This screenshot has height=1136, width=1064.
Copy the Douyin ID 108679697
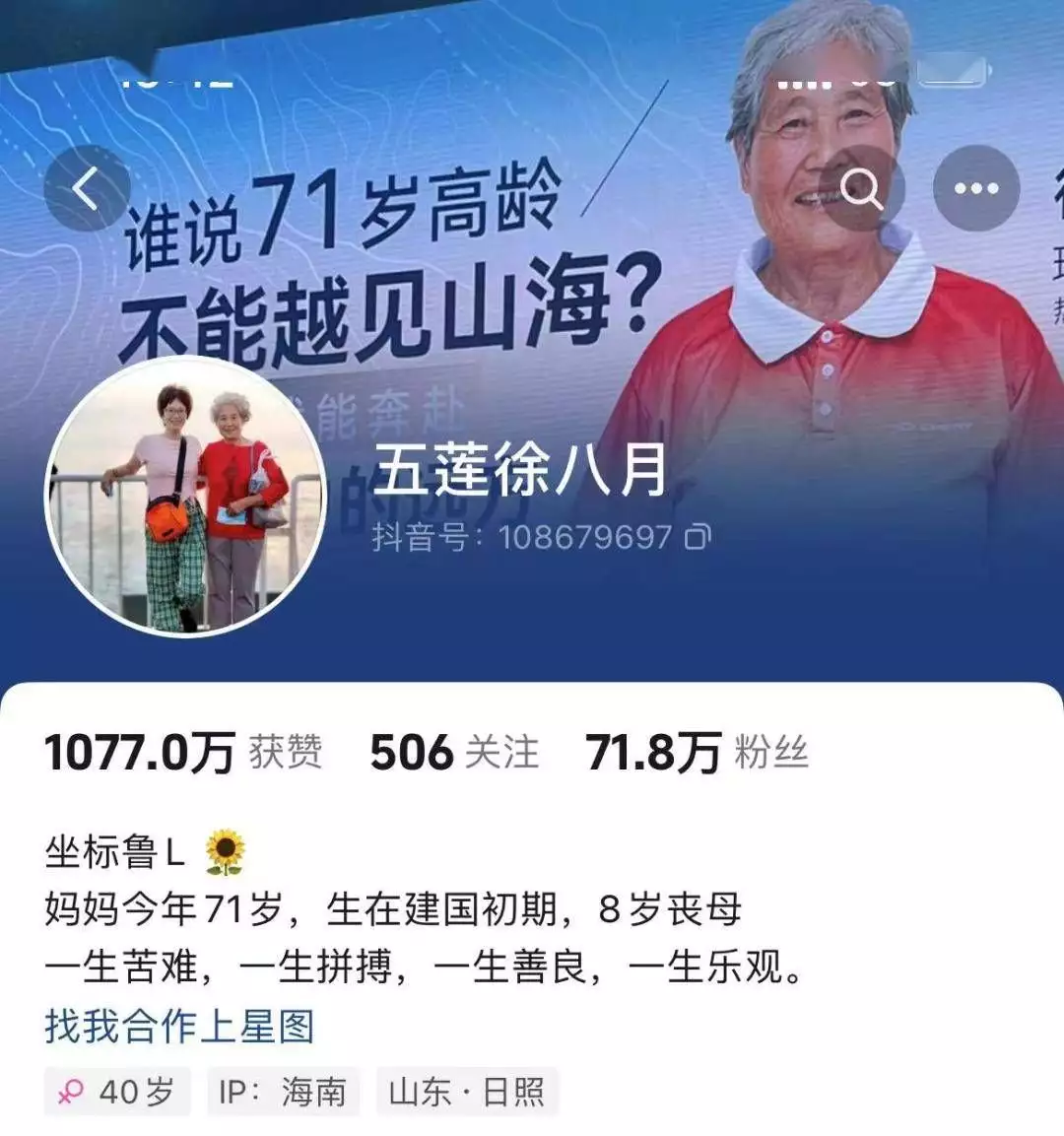click(x=698, y=537)
